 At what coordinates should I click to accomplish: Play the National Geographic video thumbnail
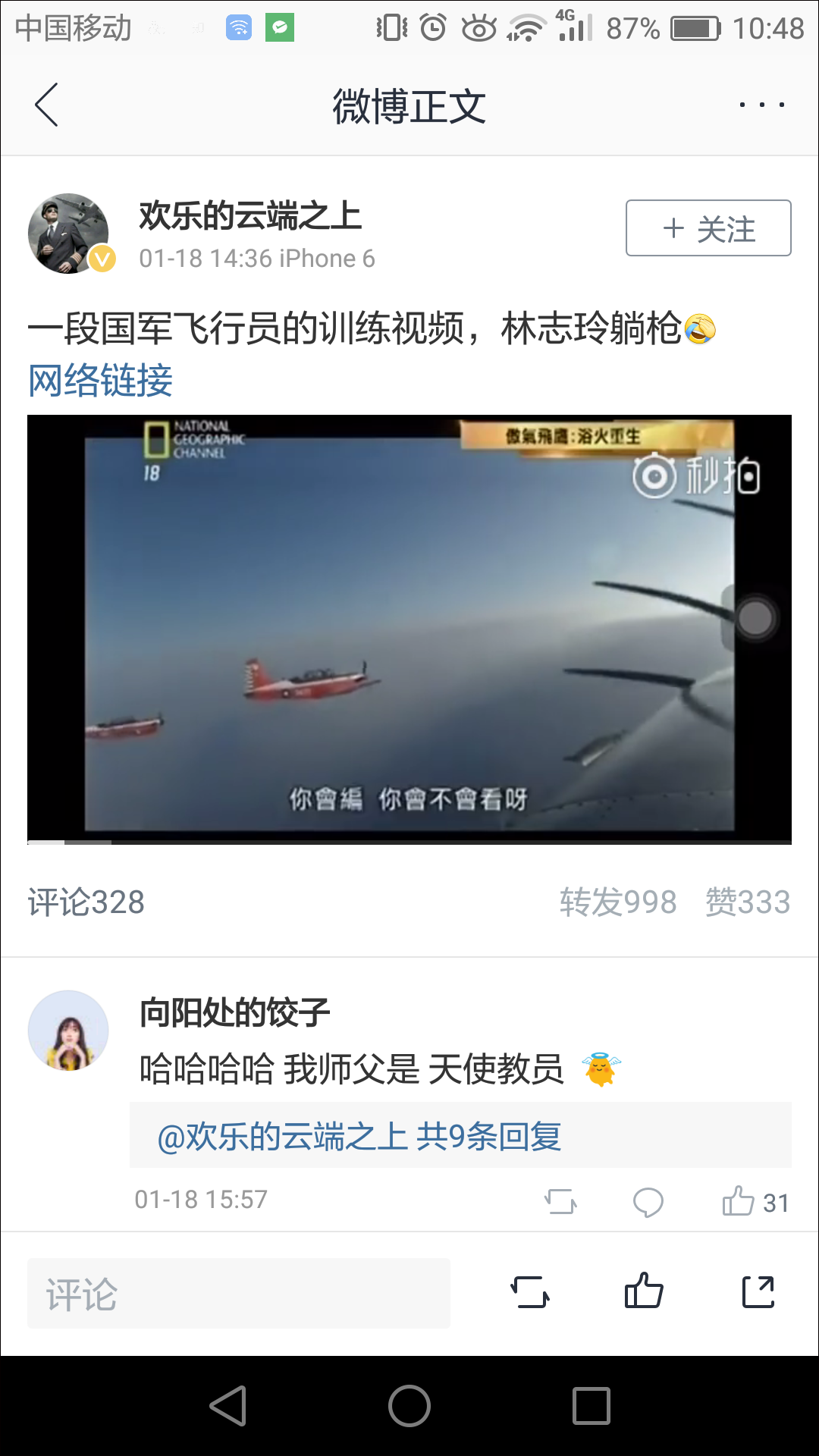[x=409, y=629]
